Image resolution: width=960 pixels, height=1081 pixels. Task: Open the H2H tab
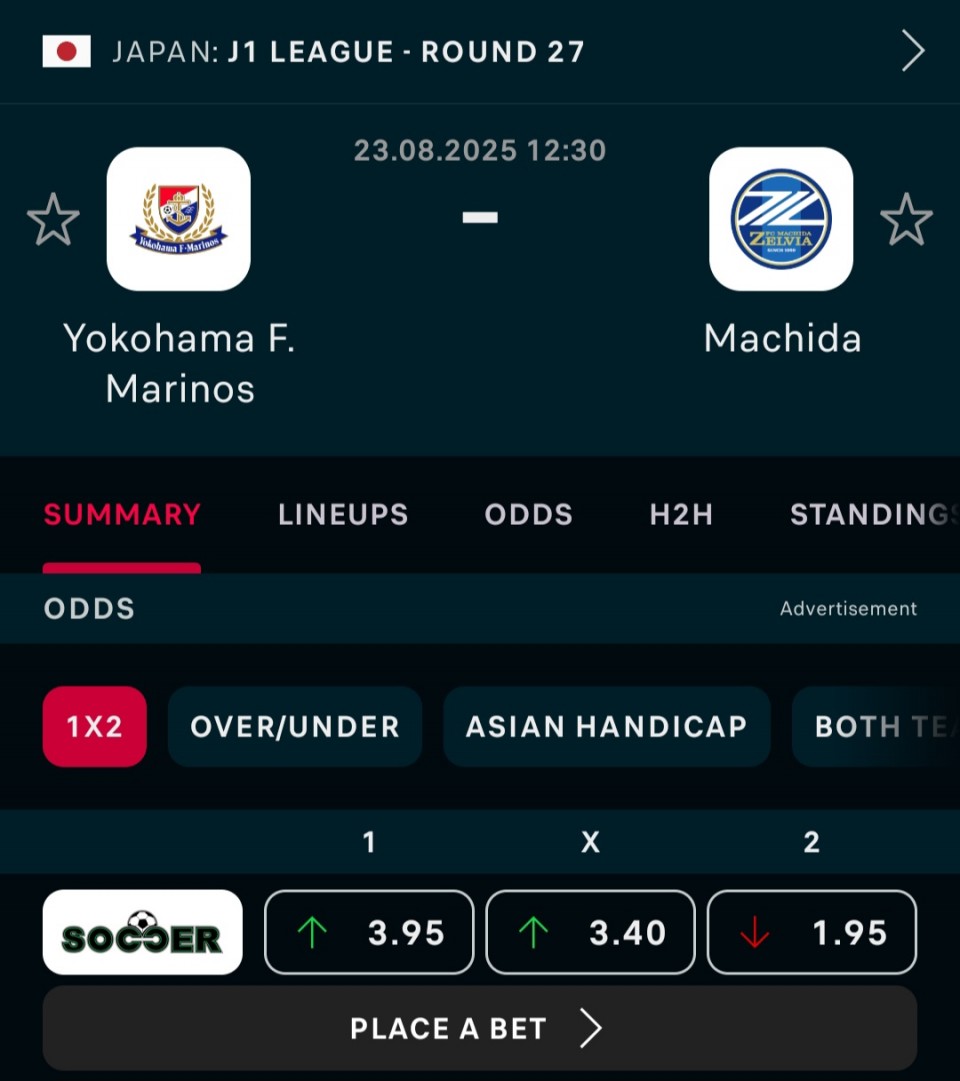click(681, 515)
